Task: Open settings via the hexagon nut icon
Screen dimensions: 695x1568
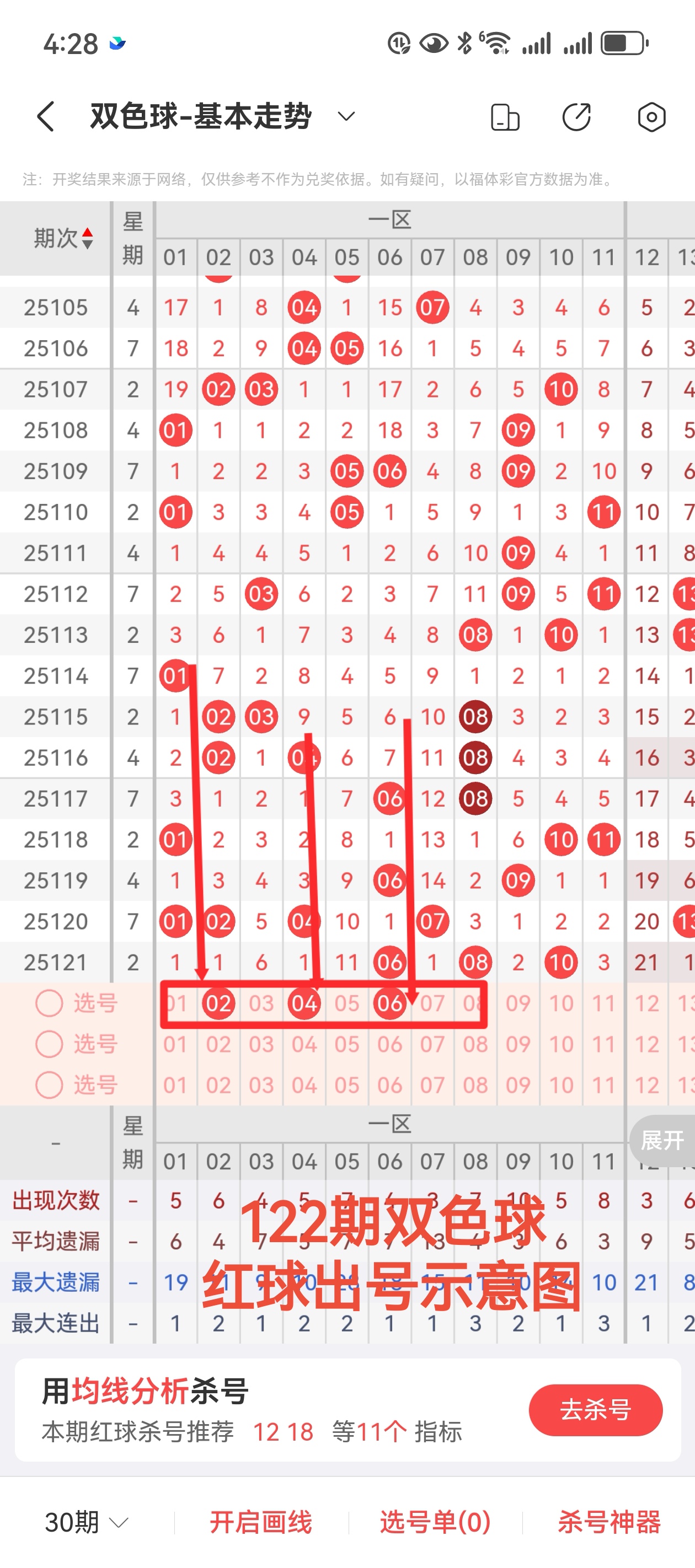Action: [650, 116]
